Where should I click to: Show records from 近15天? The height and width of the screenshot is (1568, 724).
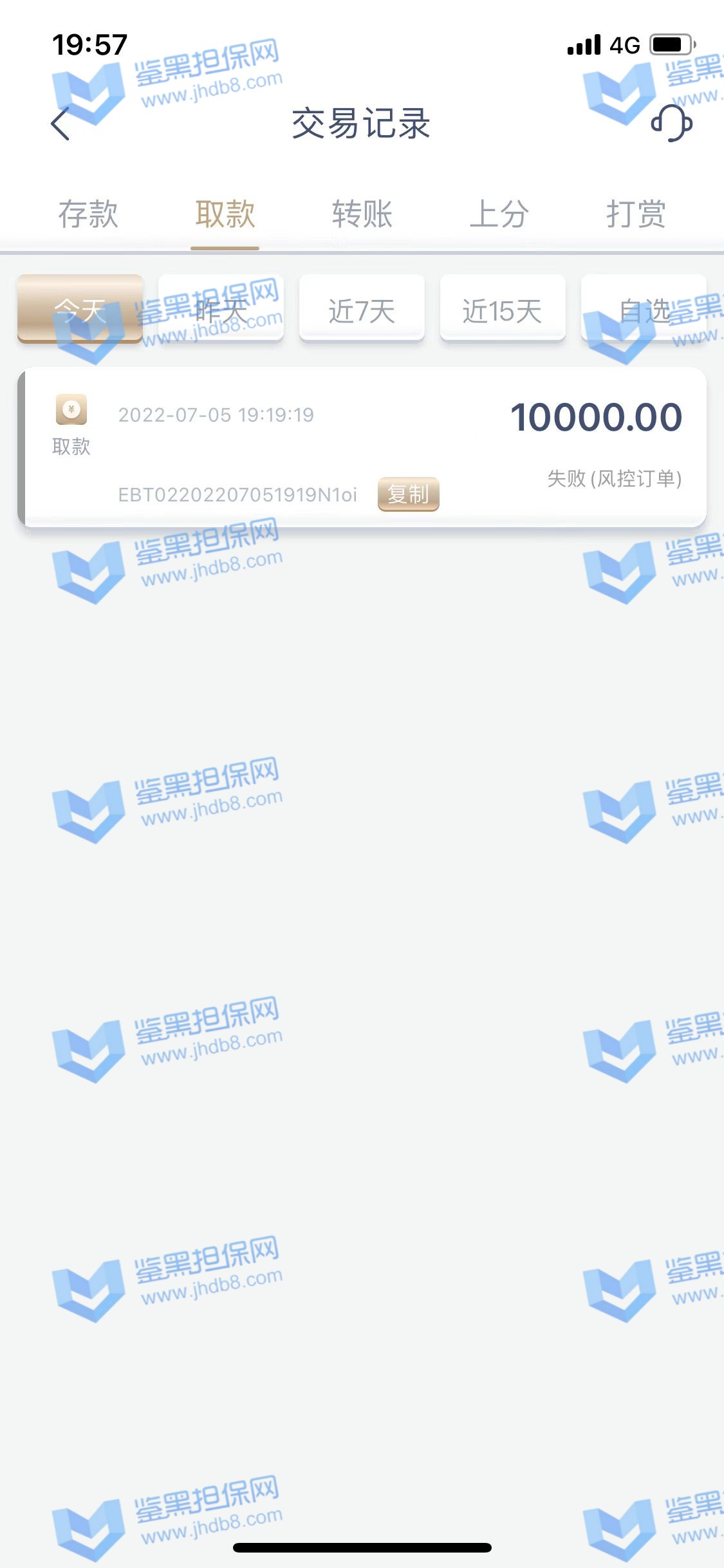click(503, 310)
